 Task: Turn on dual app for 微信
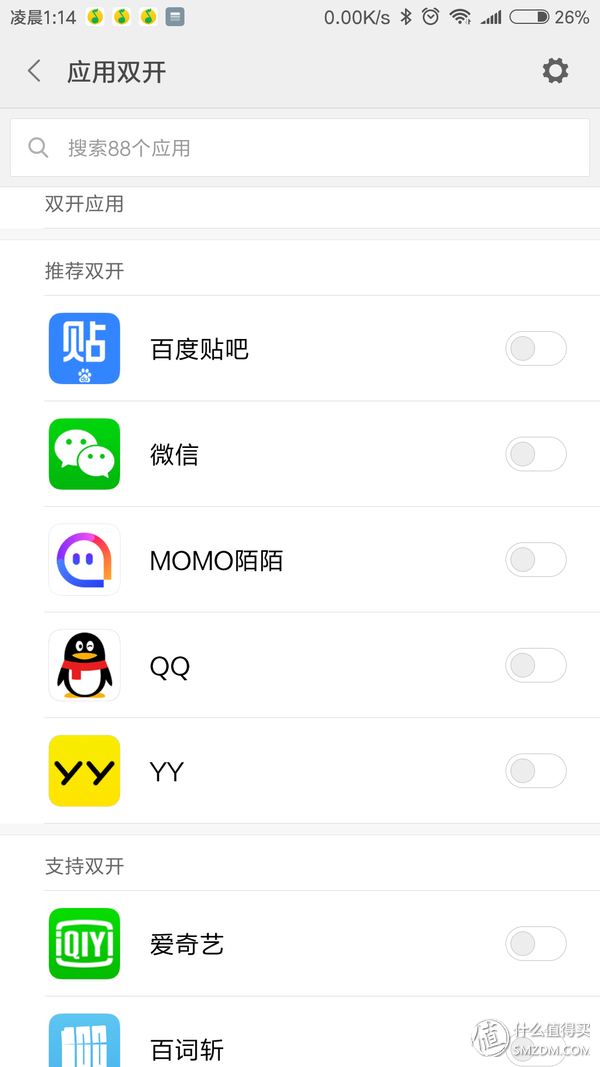536,454
